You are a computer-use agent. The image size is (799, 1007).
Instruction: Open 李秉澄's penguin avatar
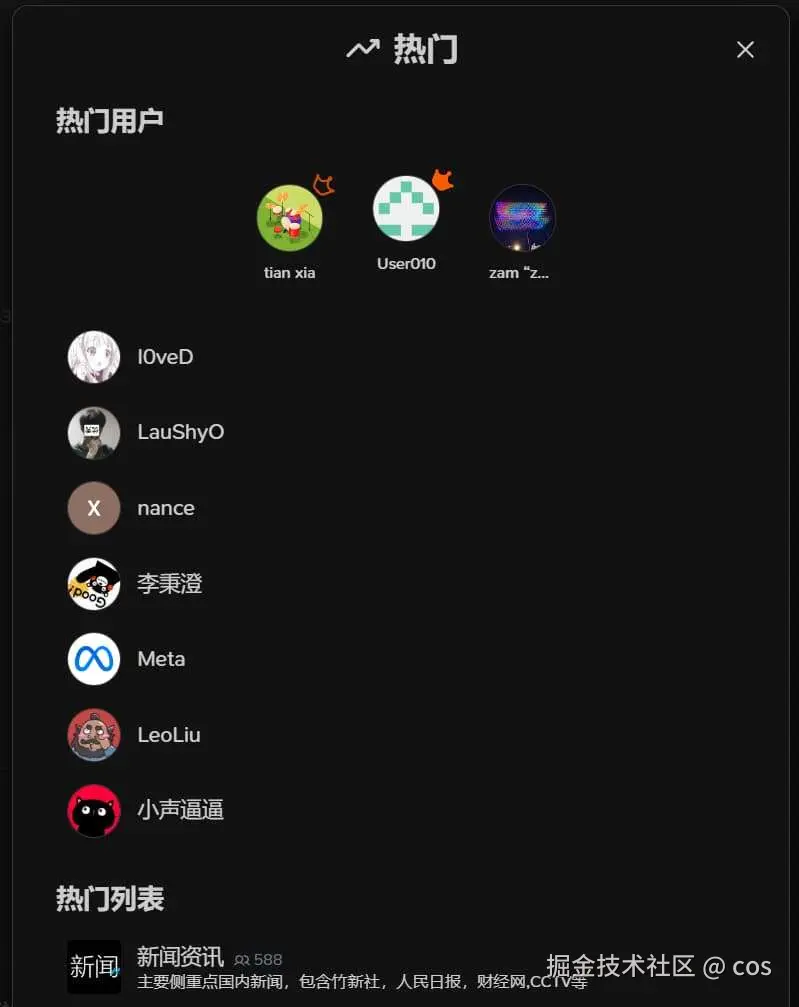93,583
